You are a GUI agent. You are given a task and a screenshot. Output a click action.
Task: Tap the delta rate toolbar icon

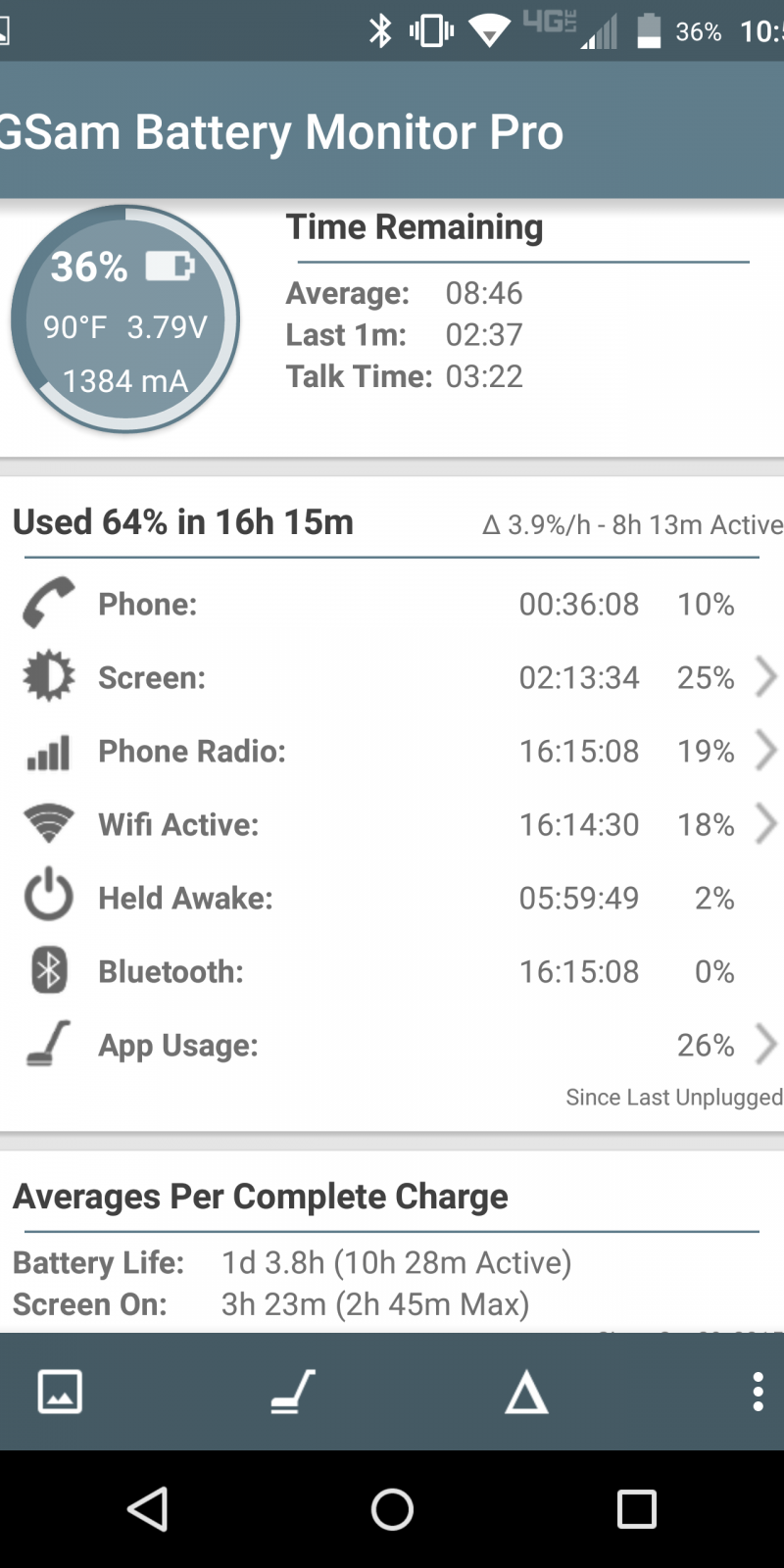point(525,1392)
